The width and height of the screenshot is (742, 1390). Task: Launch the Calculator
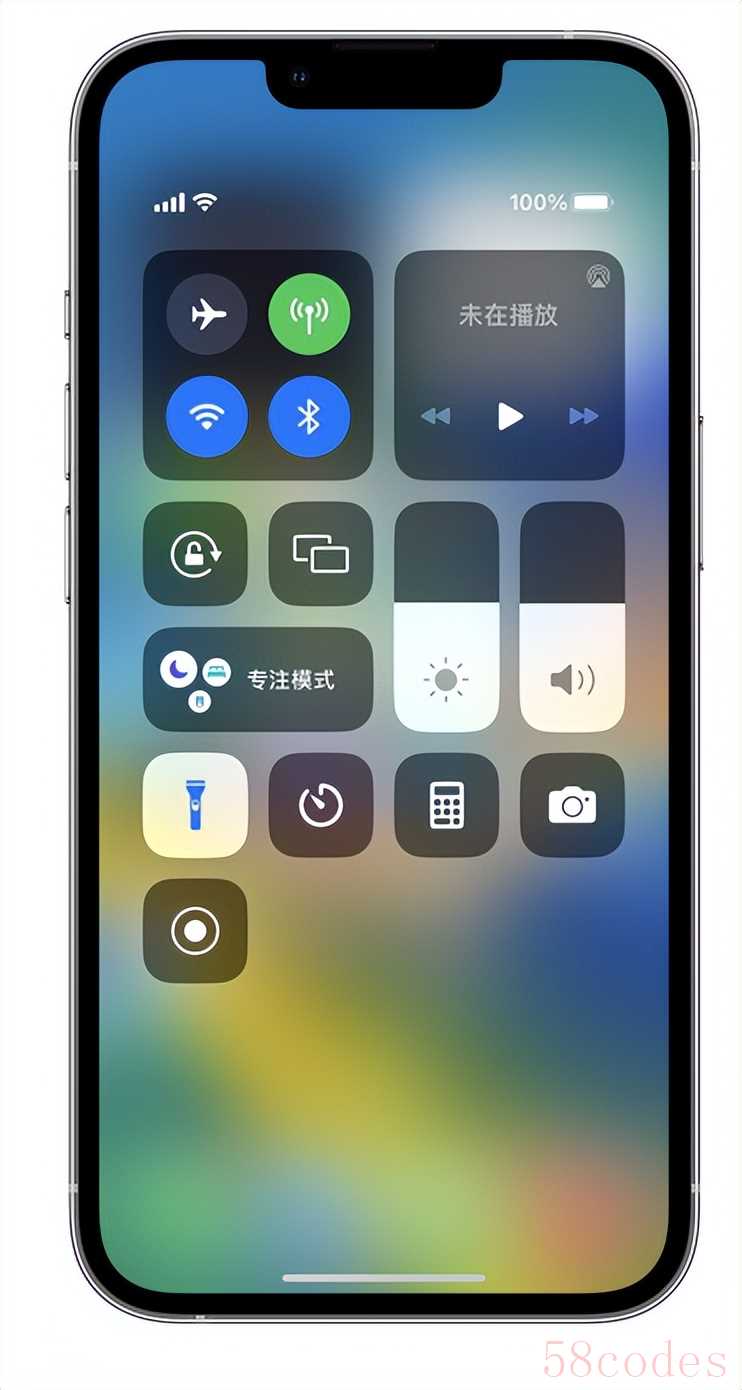(446, 805)
